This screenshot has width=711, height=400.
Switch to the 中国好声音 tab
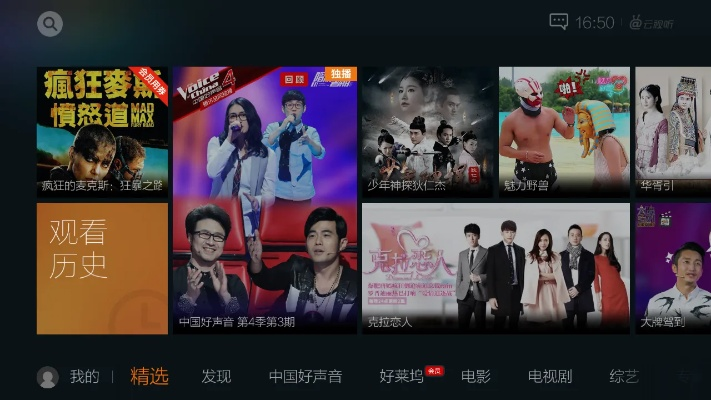[x=306, y=377]
